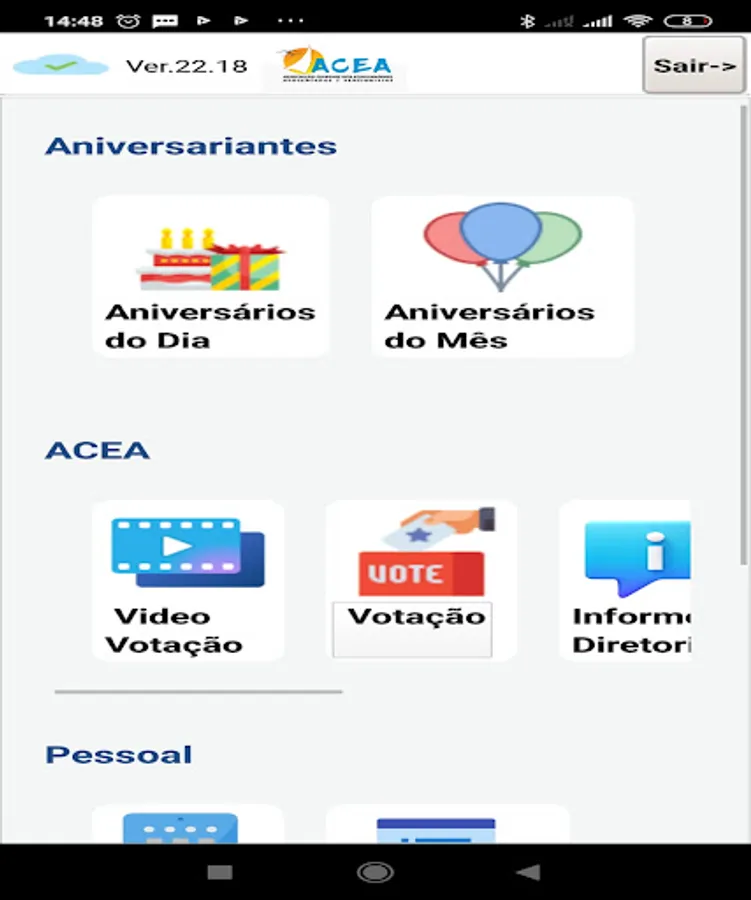The height and width of the screenshot is (900, 751).
Task: Go back using the system back button
Action: point(529,872)
